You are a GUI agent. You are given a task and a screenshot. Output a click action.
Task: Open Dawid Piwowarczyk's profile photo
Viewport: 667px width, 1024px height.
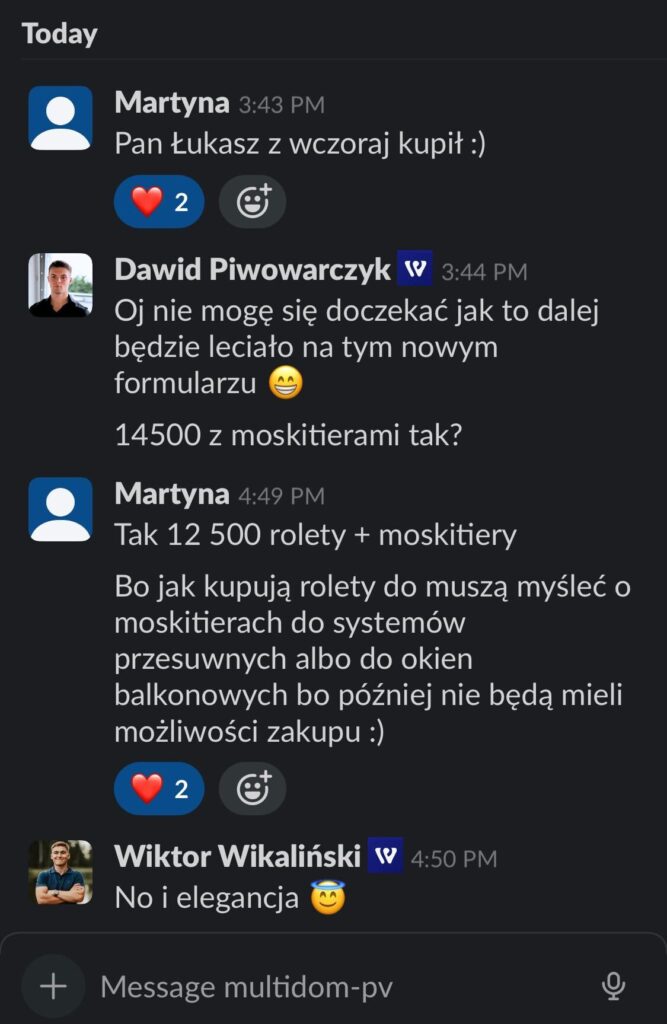pyautogui.click(x=60, y=285)
